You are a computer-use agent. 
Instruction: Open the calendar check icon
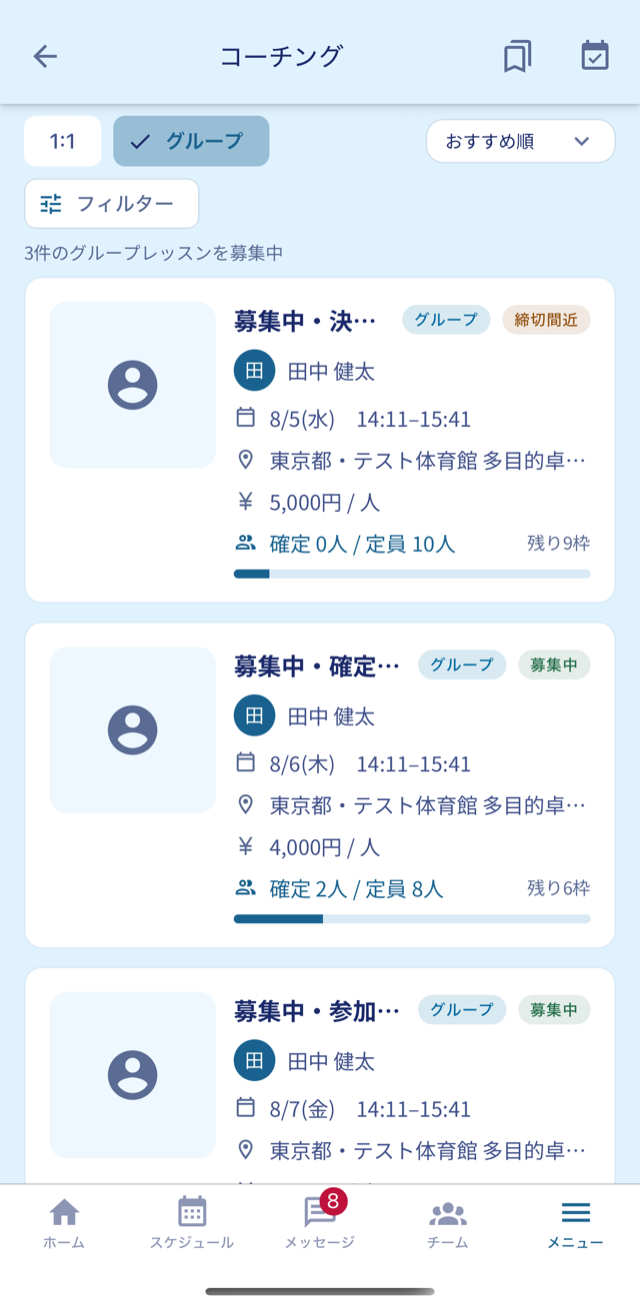tap(595, 56)
